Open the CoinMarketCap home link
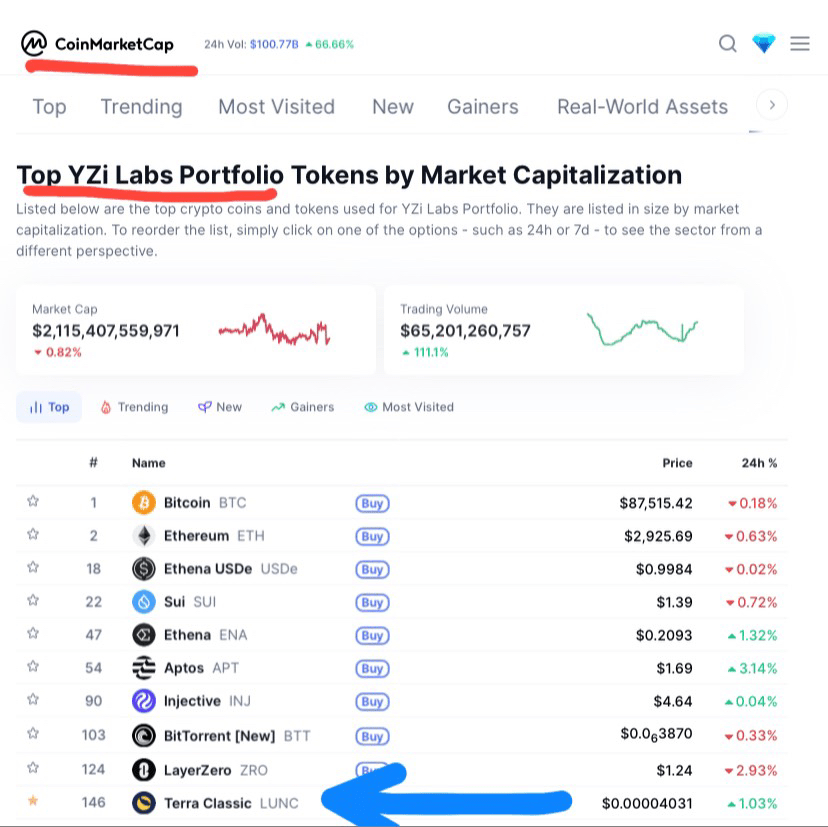The width and height of the screenshot is (828, 827). pyautogui.click(x=98, y=44)
